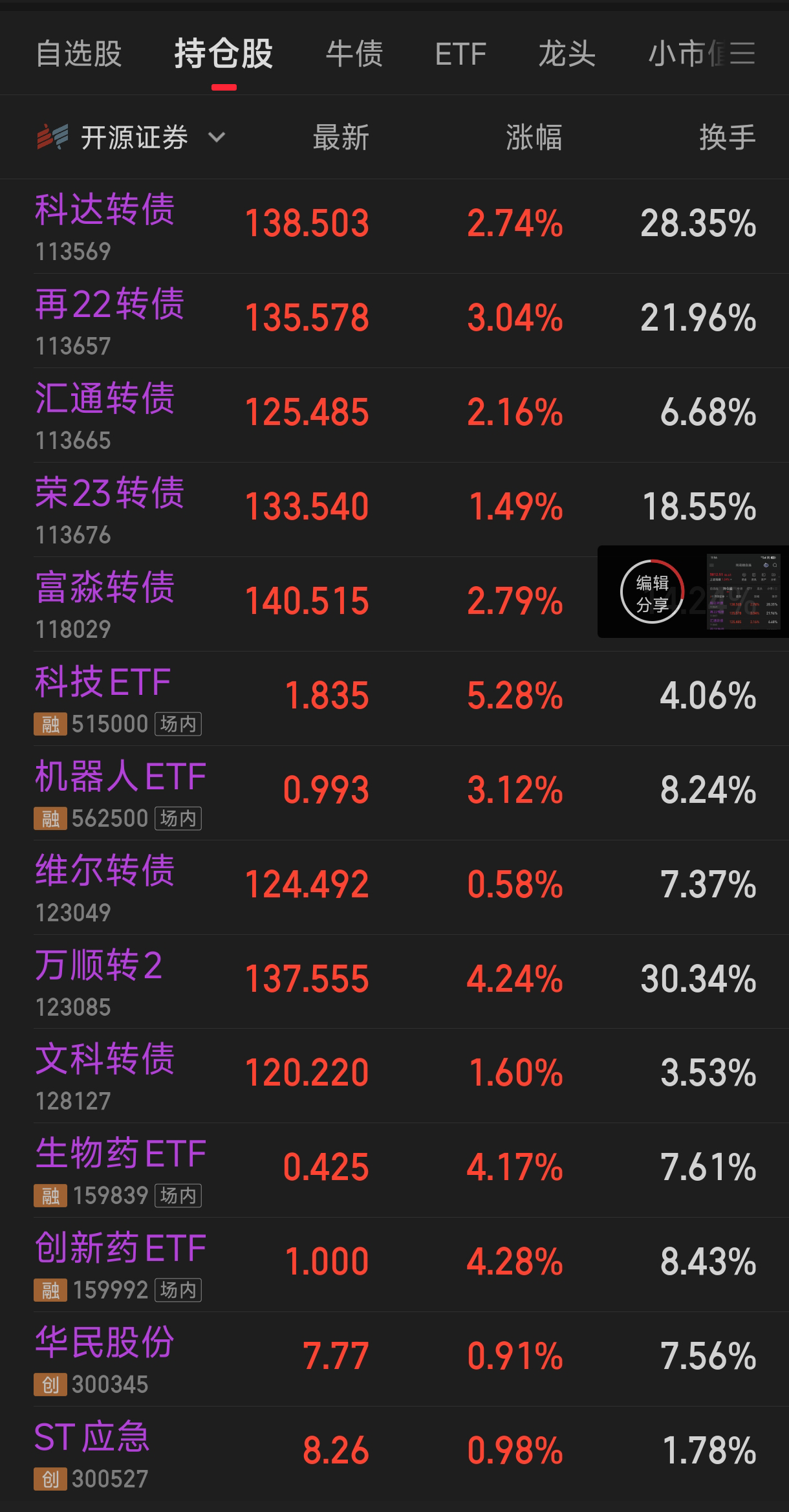The width and height of the screenshot is (789, 1512).
Task: Open 科技ETF 515000 details
Action: pyautogui.click(x=103, y=697)
